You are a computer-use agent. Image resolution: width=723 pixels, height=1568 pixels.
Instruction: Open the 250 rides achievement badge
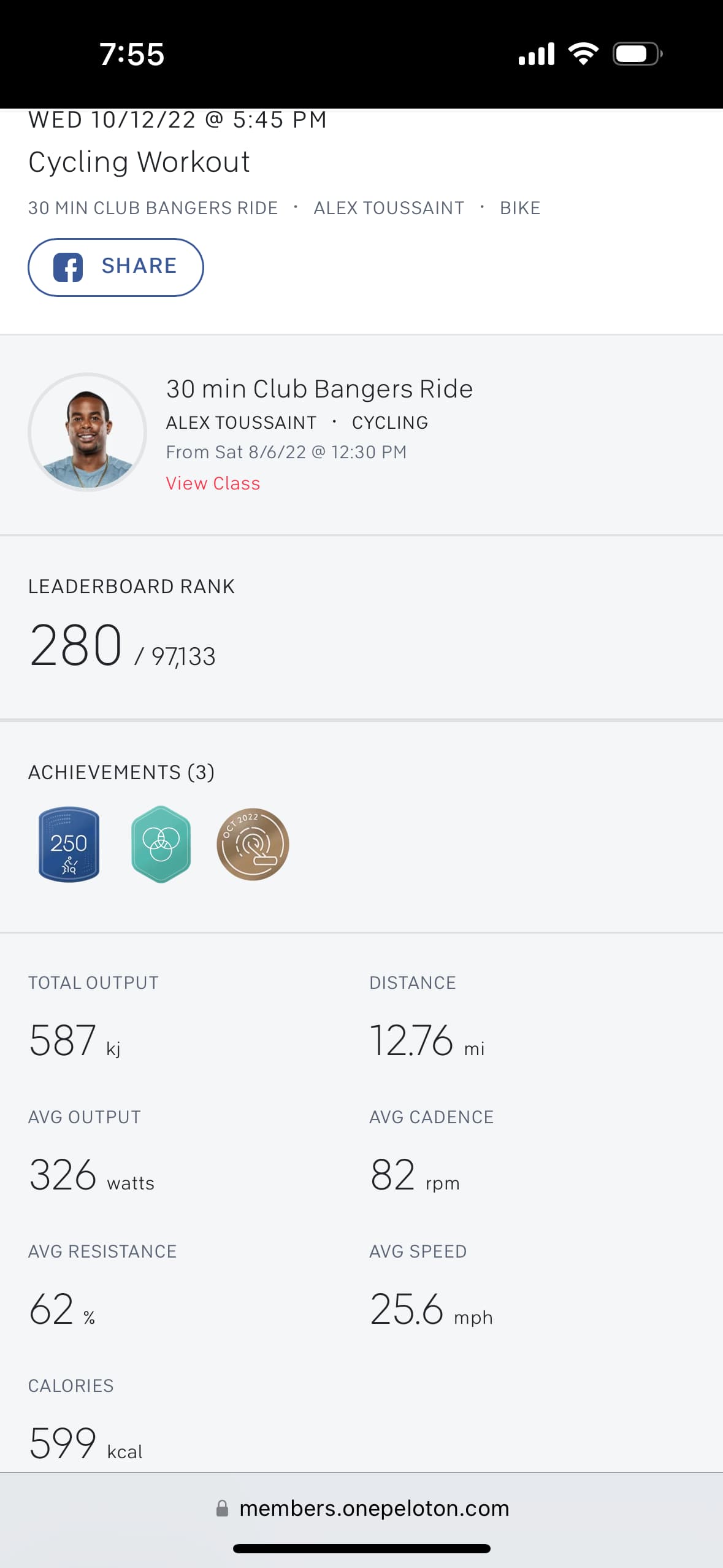pos(69,844)
